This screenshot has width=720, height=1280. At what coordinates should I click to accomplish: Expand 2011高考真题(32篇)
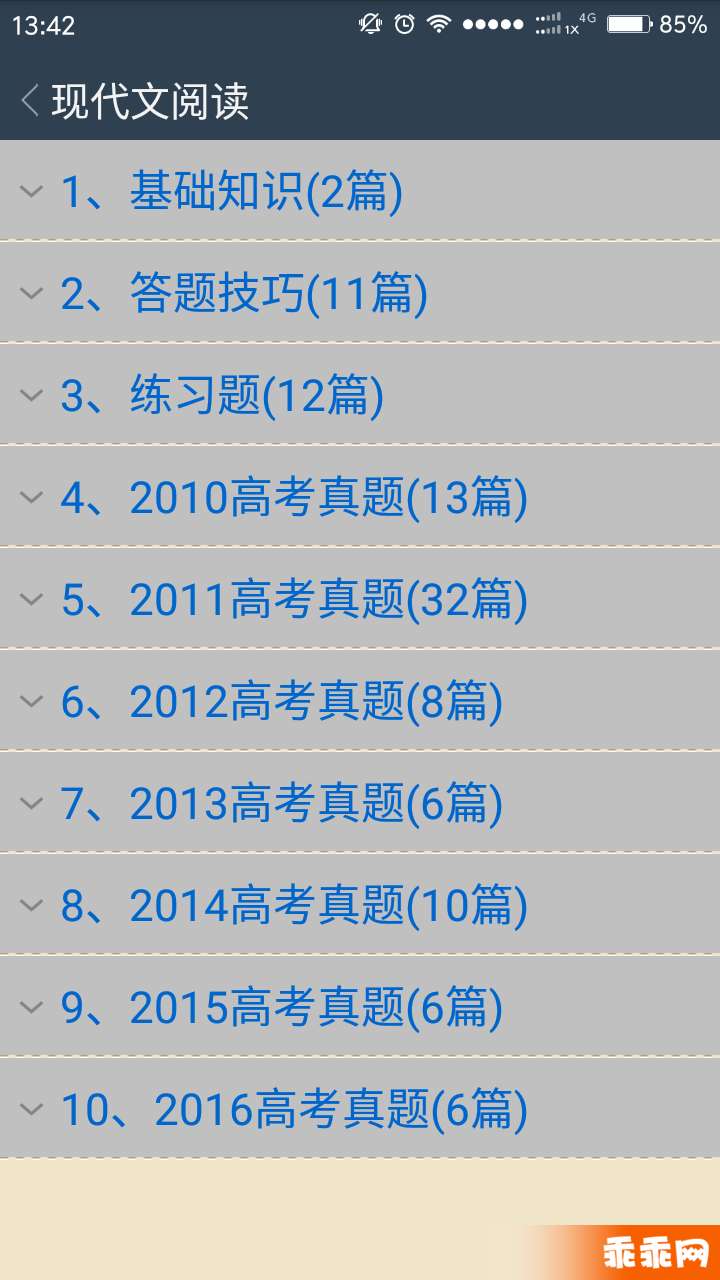(x=360, y=598)
